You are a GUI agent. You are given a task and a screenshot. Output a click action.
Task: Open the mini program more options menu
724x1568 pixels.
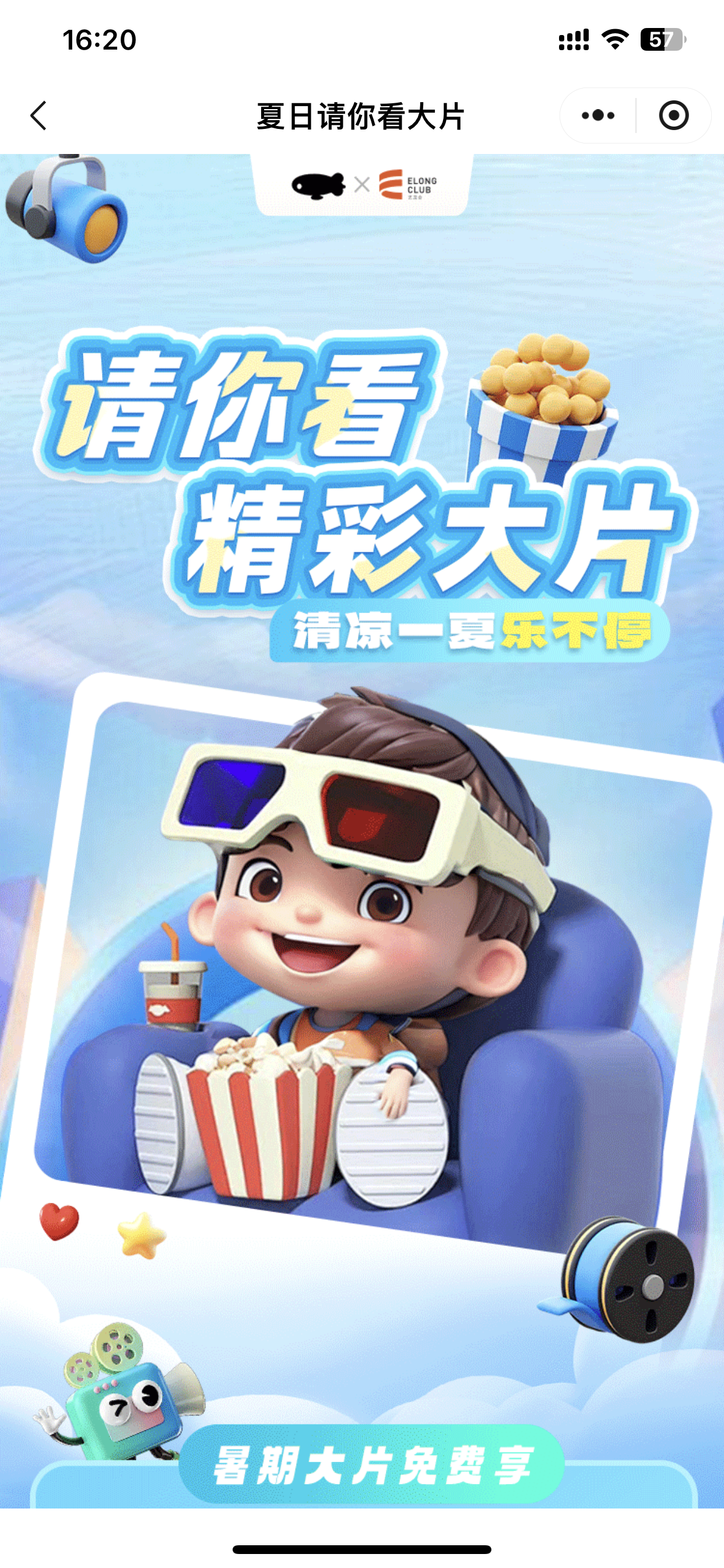click(x=598, y=116)
